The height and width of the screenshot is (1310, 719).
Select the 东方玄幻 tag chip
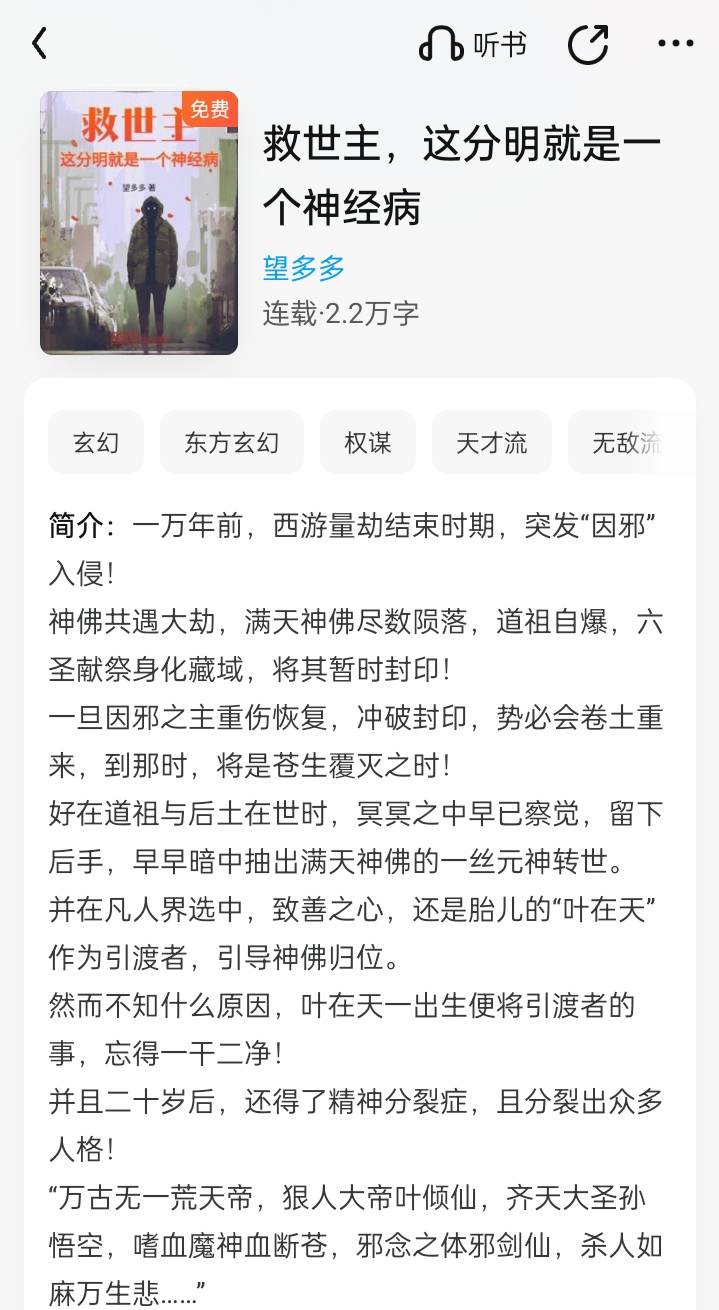(x=232, y=442)
